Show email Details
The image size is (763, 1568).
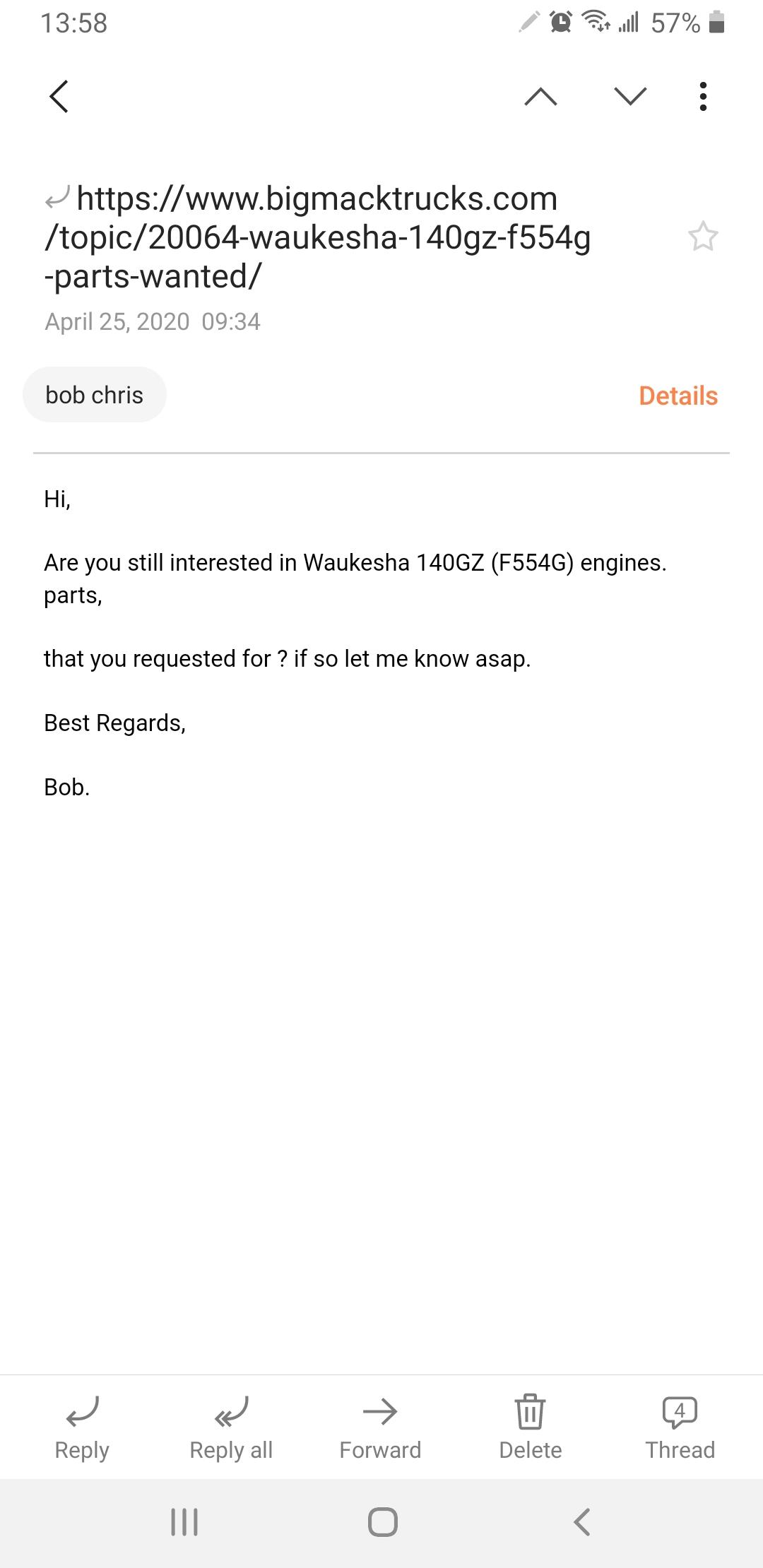click(x=678, y=396)
